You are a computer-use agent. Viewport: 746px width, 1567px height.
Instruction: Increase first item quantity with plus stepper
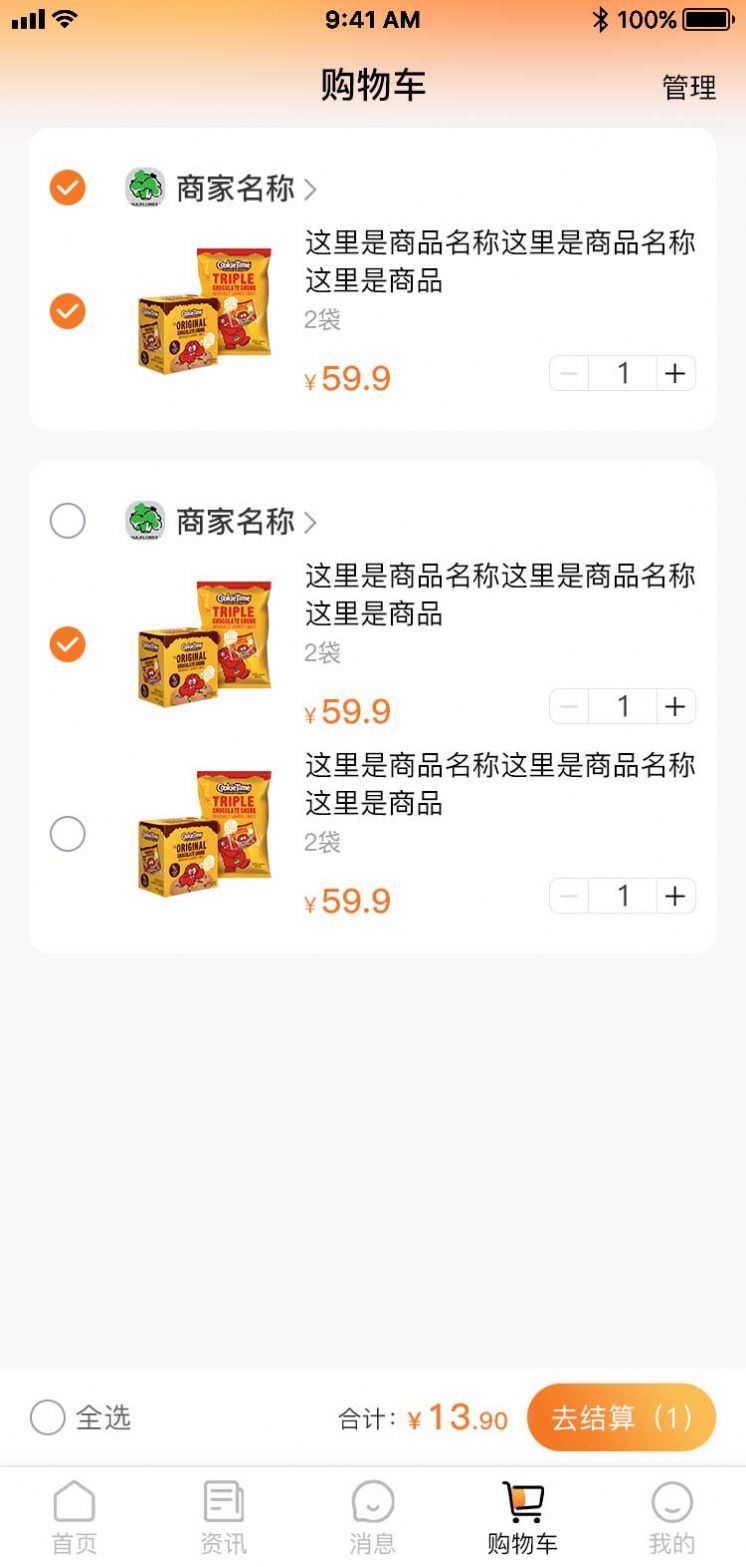click(676, 373)
